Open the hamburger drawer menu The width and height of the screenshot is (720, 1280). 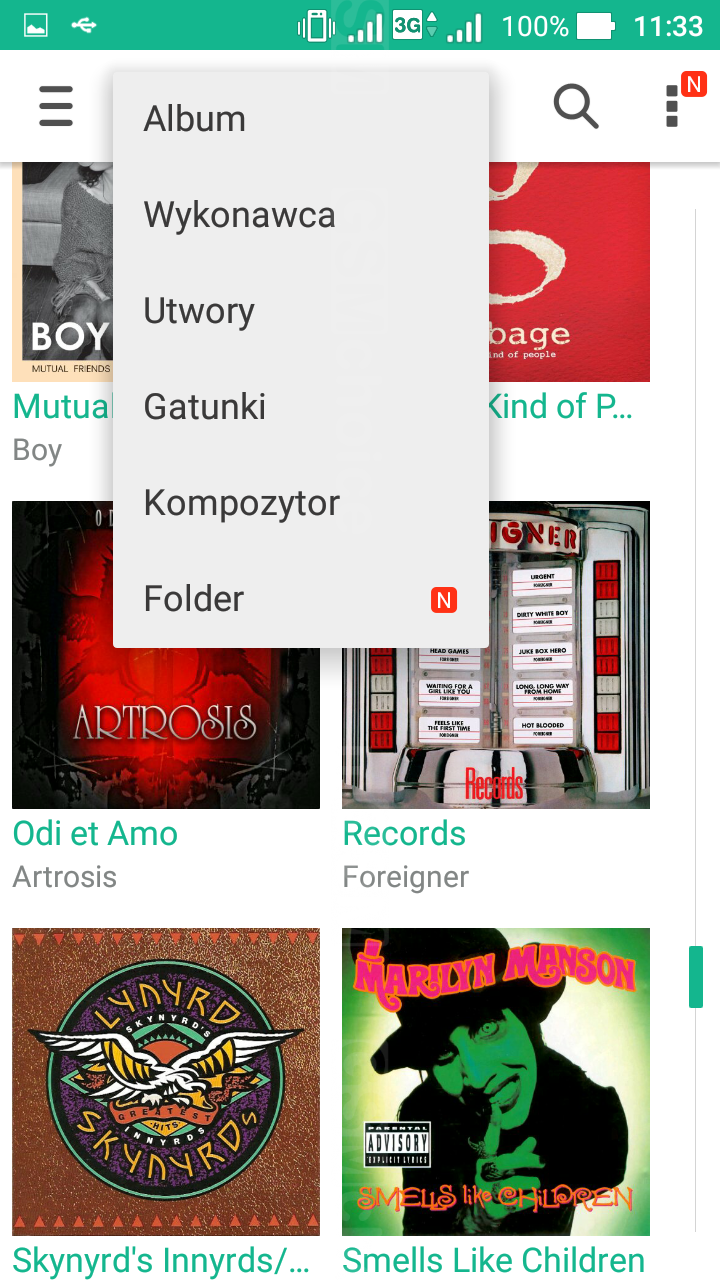[x=56, y=106]
